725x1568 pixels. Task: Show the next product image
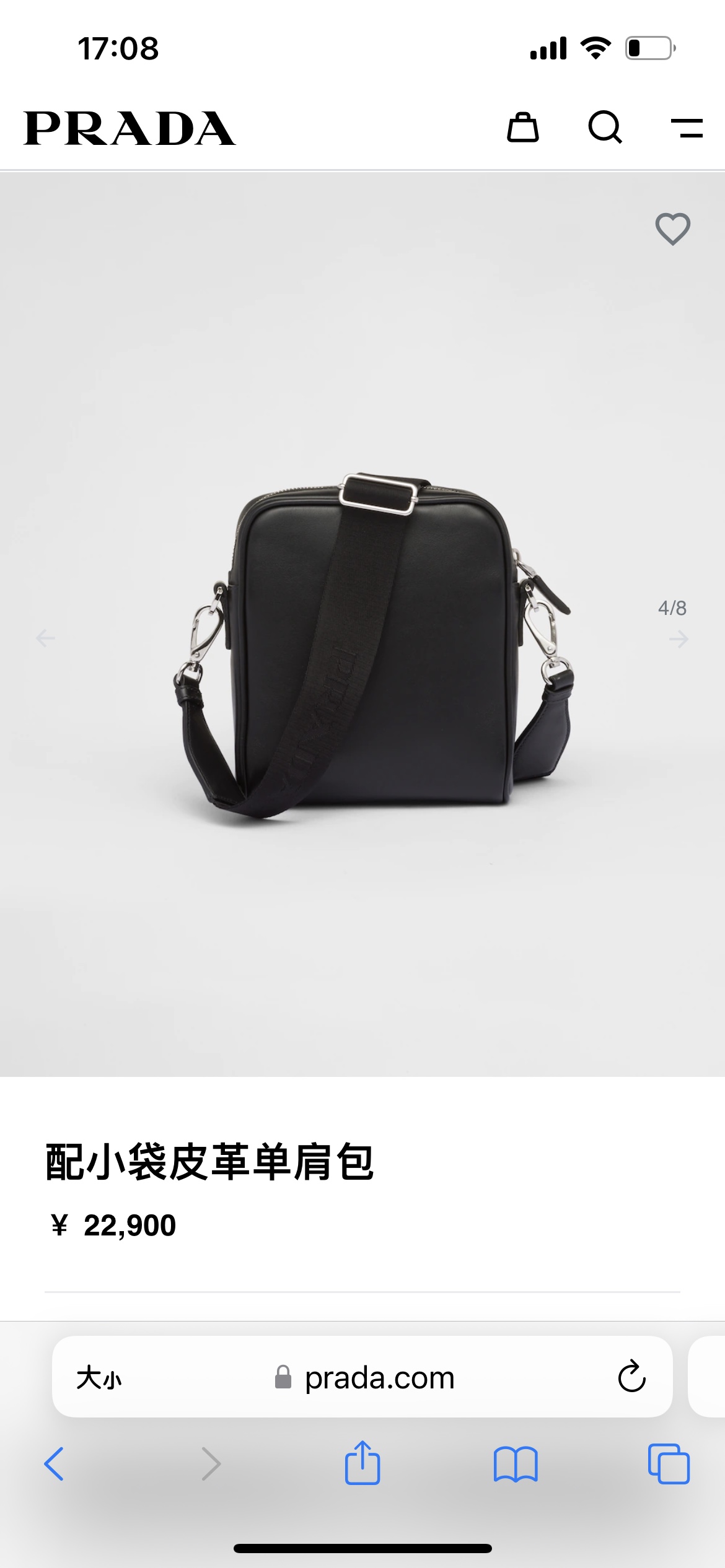coord(679,639)
